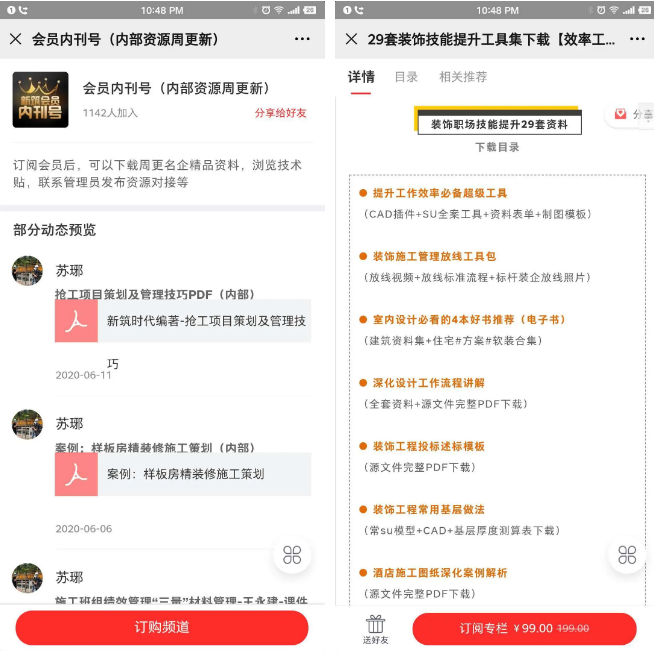Screen dimensions: 654x651
Task: Open overflow menu on 29套装饰技能 page
Action: tap(637, 39)
